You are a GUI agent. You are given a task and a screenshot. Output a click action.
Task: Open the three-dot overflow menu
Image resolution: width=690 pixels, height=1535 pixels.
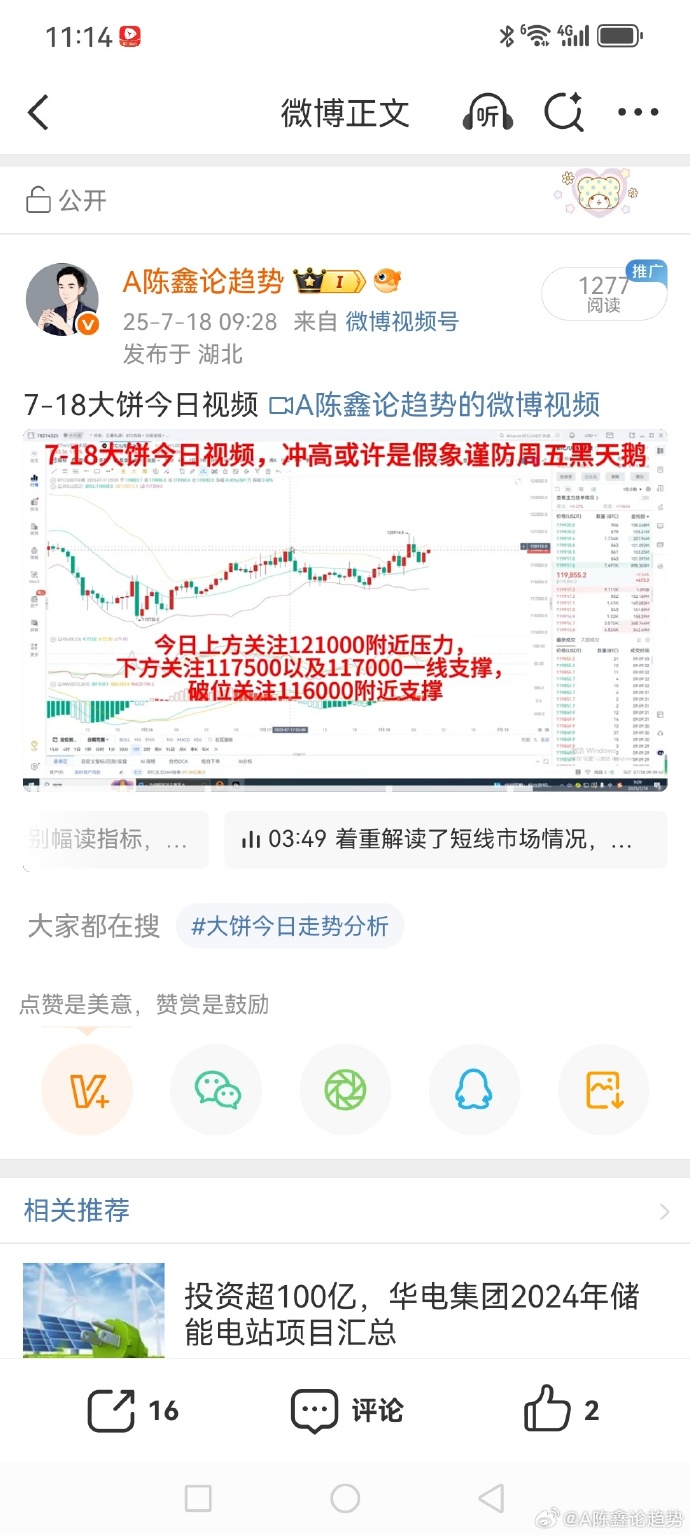coord(638,113)
